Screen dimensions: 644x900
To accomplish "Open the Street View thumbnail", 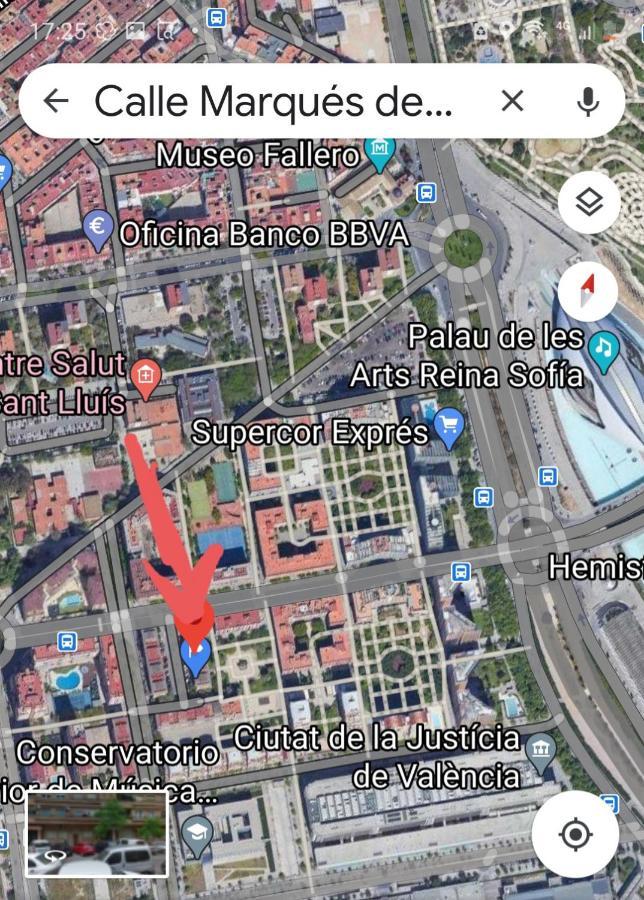I will coord(97,833).
